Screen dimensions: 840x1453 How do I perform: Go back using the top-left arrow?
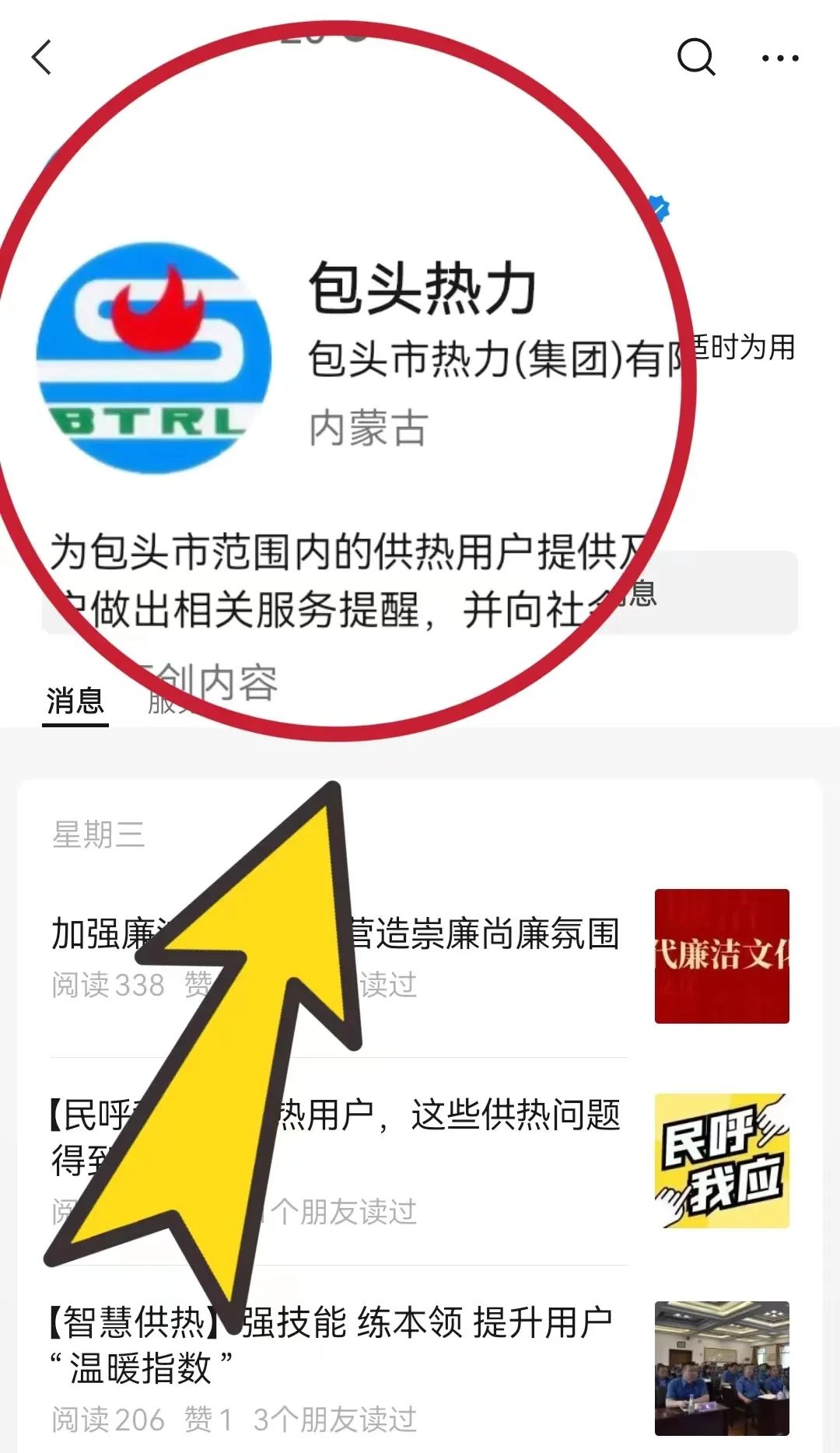pos(42,58)
